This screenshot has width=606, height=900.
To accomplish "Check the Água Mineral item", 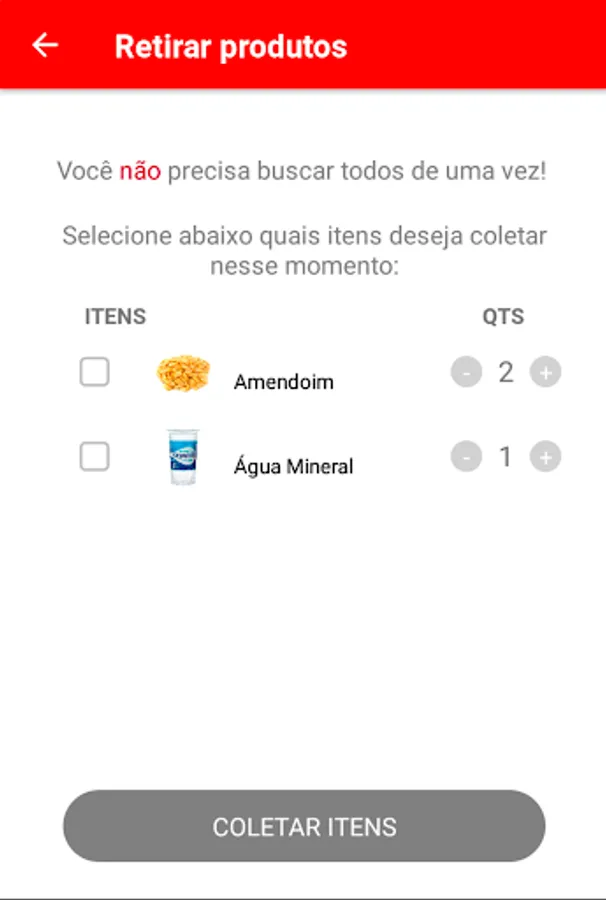I will pos(94,457).
